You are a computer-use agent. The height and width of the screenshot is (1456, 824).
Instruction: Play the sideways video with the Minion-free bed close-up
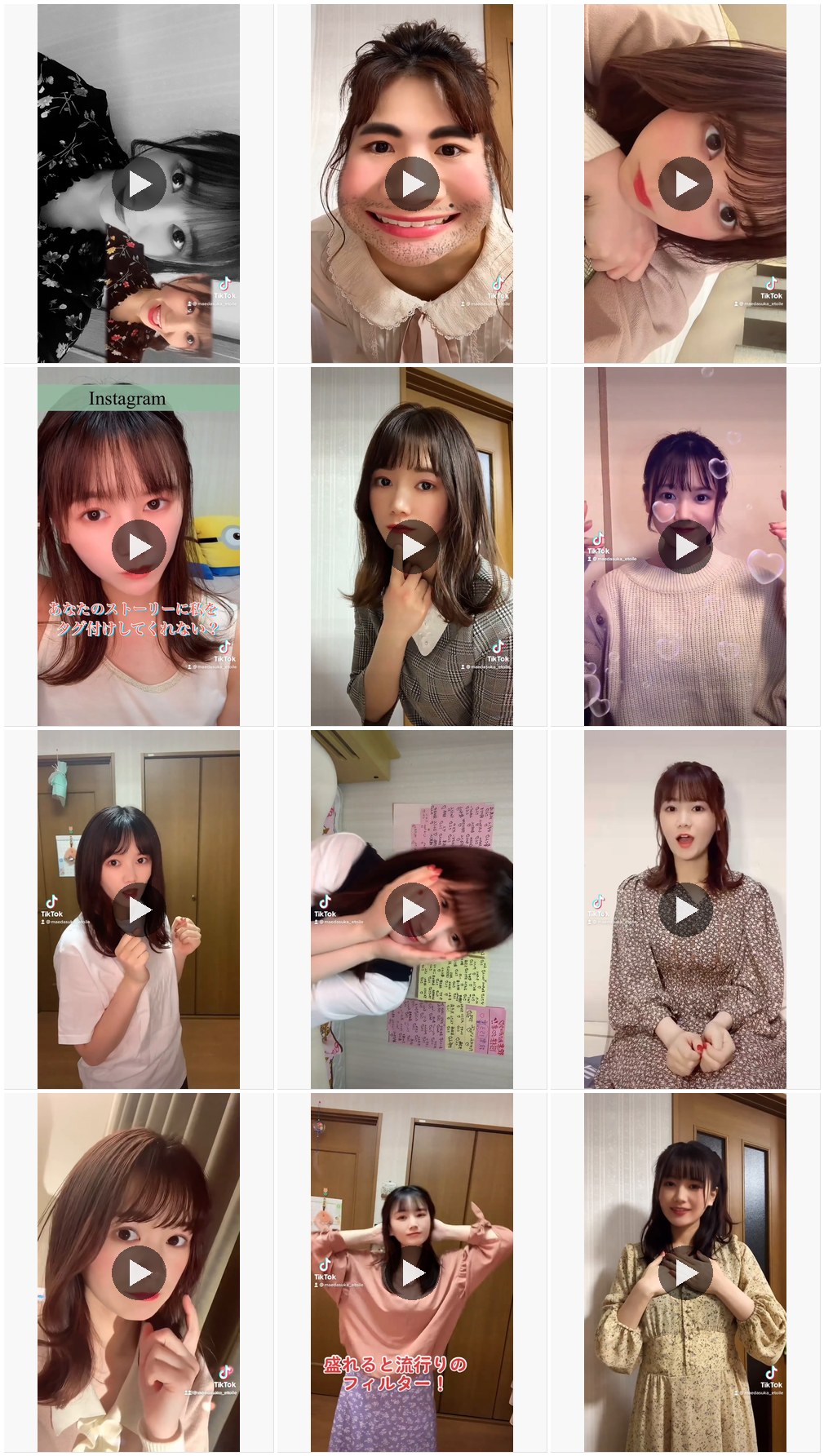pos(685,184)
